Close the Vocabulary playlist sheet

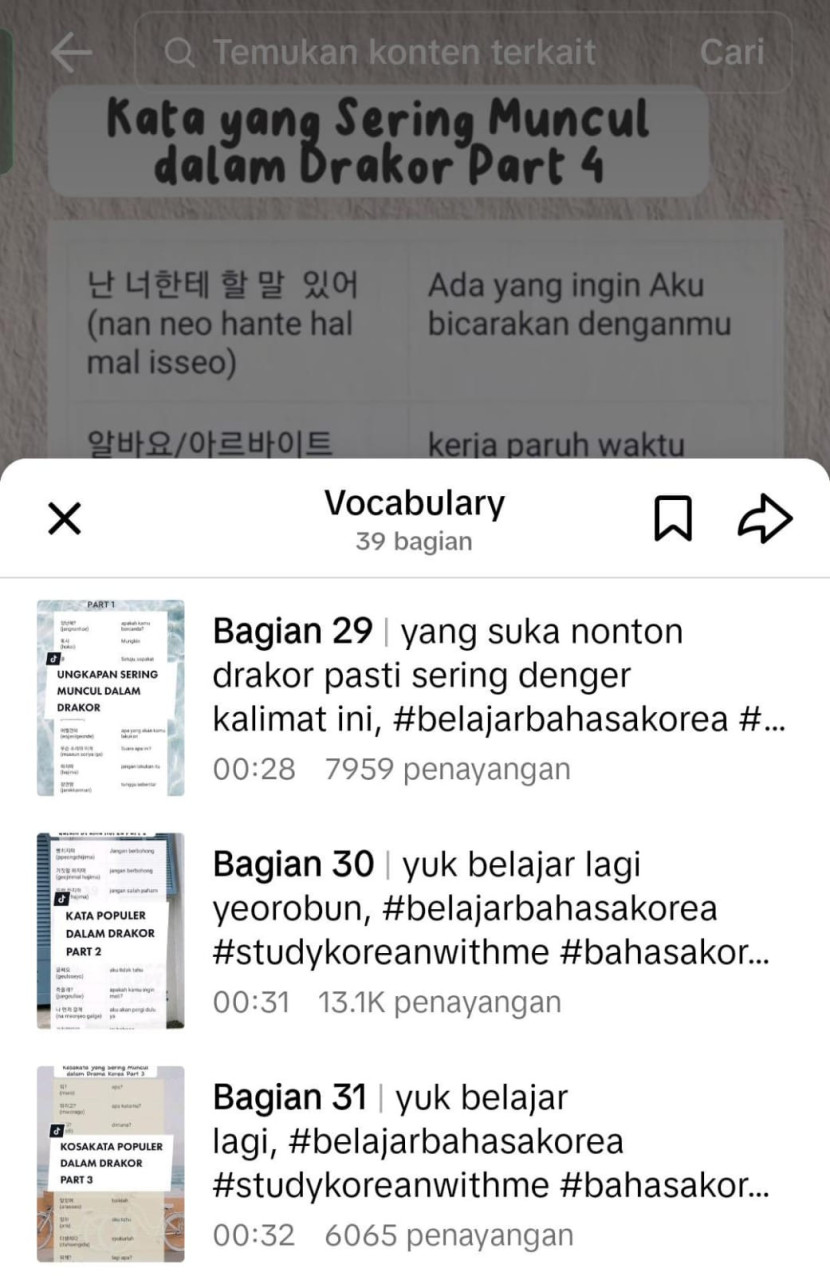(65, 519)
